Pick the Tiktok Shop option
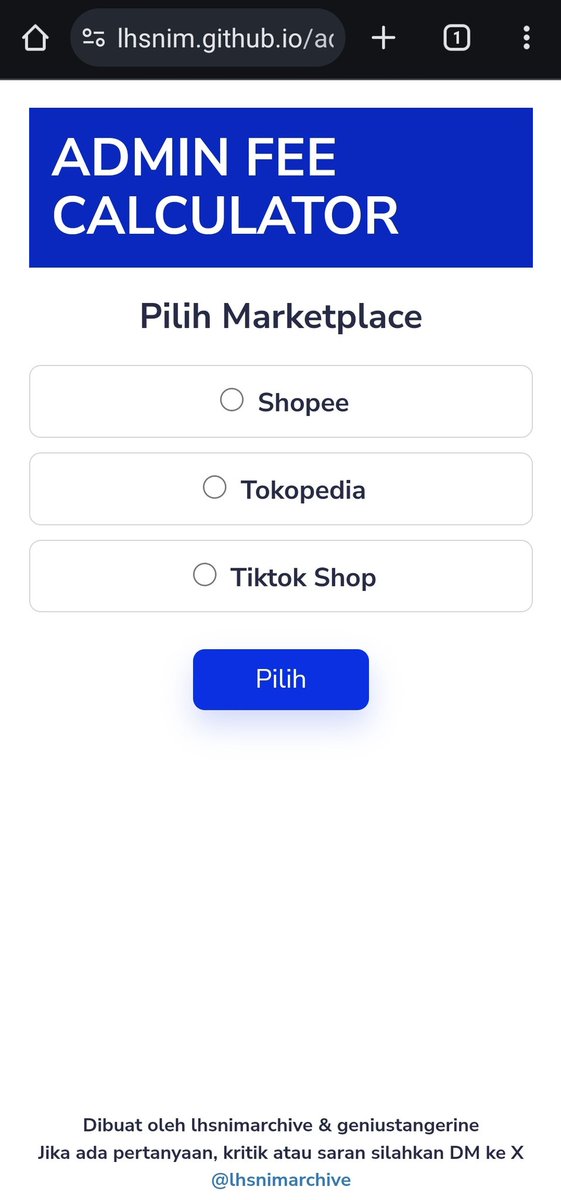The image size is (561, 1200). 280,576
